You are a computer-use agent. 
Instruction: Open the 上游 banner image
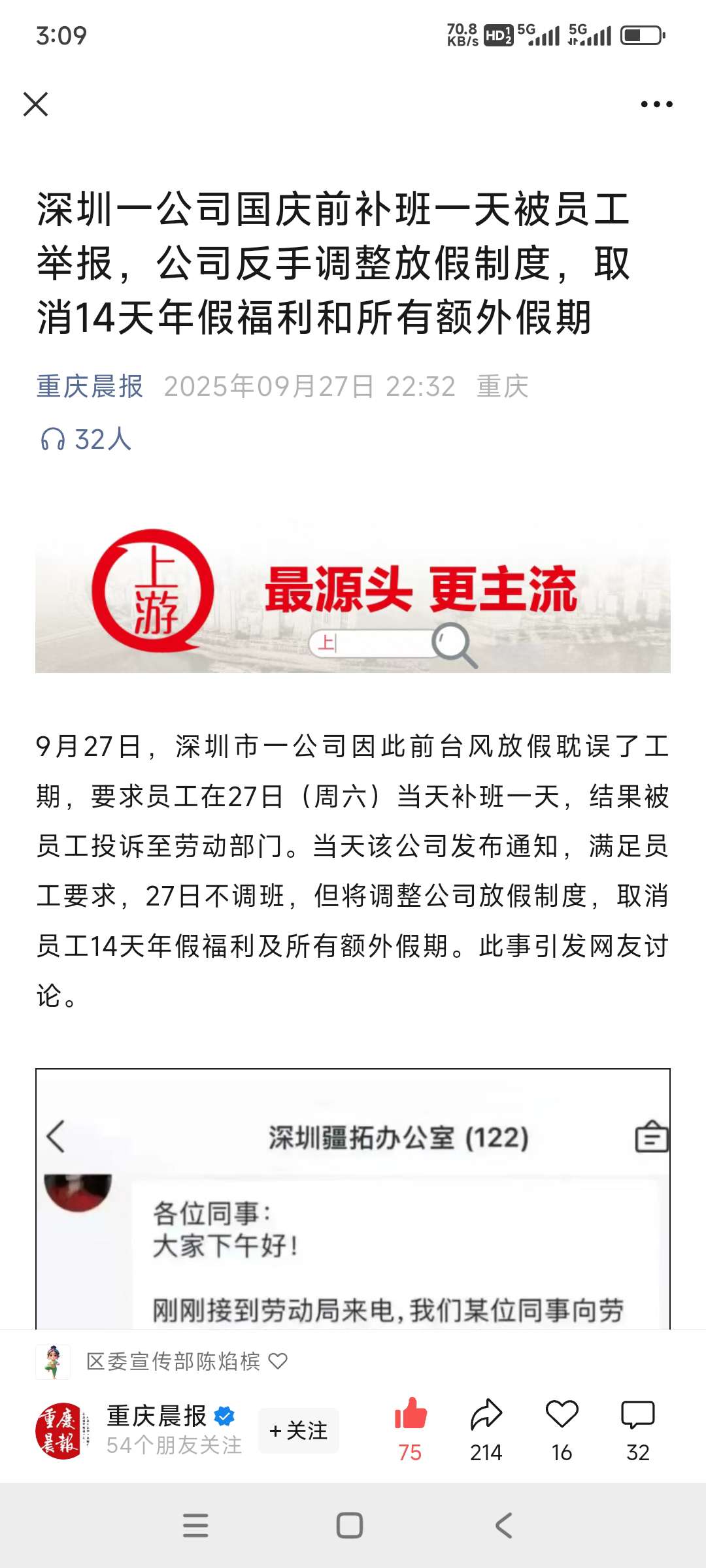[353, 600]
